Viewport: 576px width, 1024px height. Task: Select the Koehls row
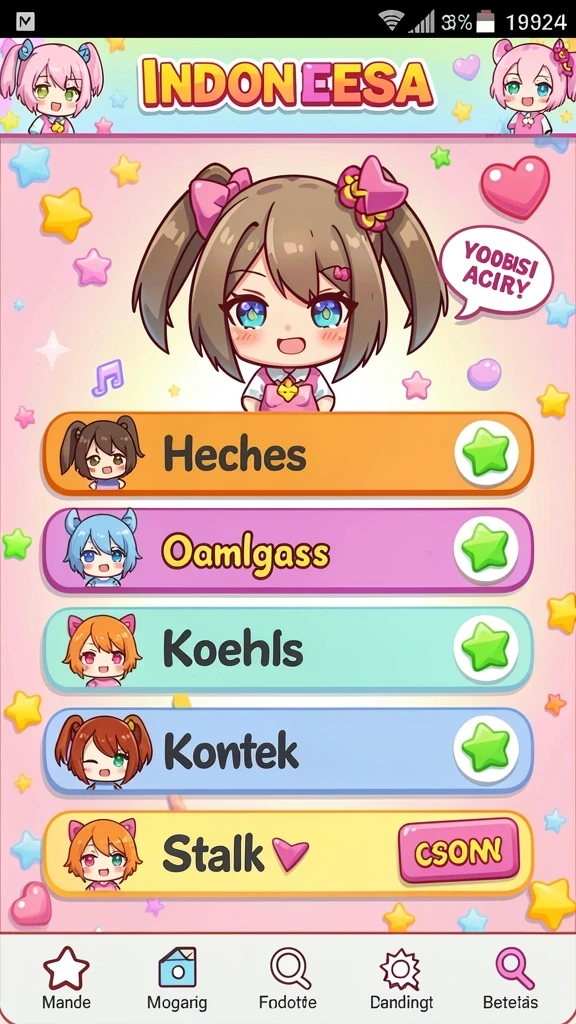288,649
